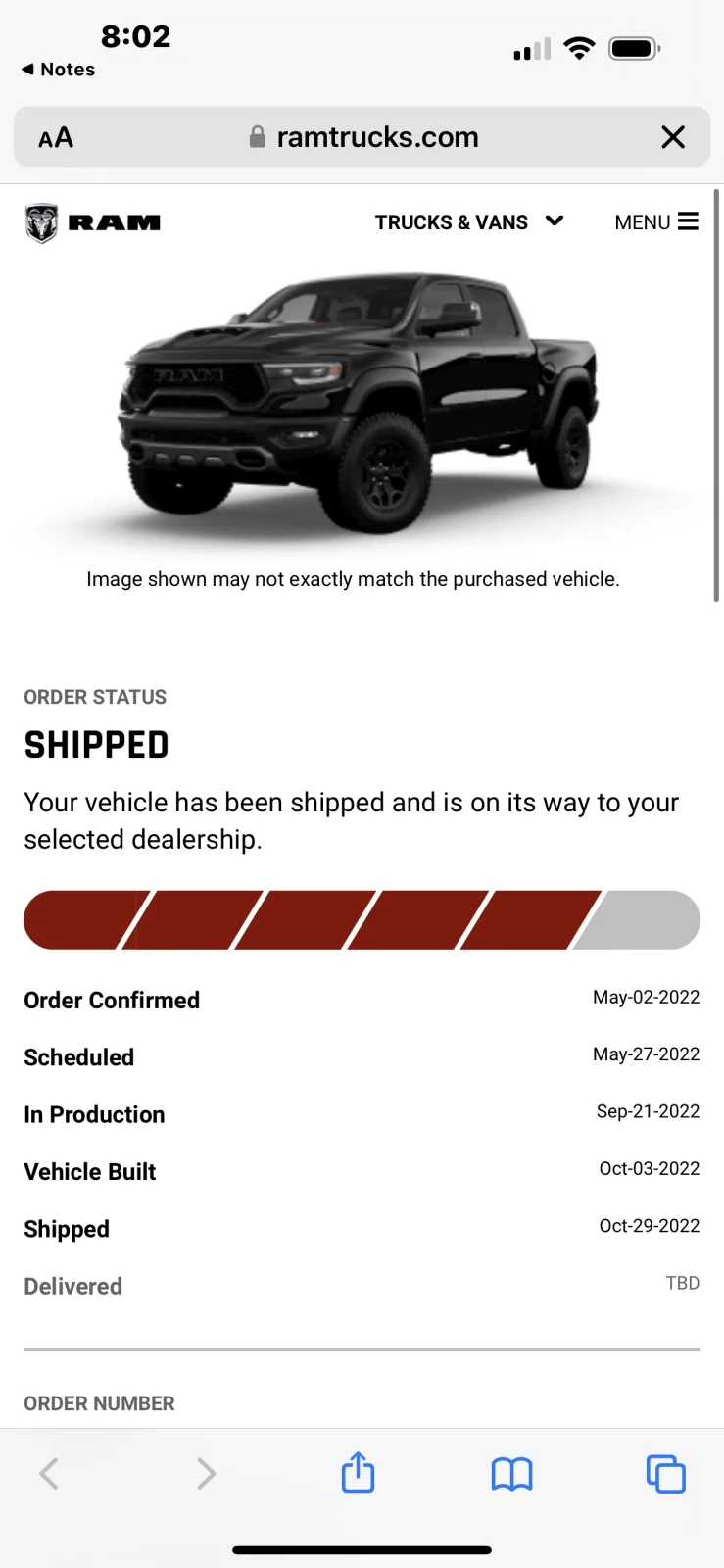Screen dimensions: 724x1568
Task: Show all open Safari tabs
Action: (665, 1473)
